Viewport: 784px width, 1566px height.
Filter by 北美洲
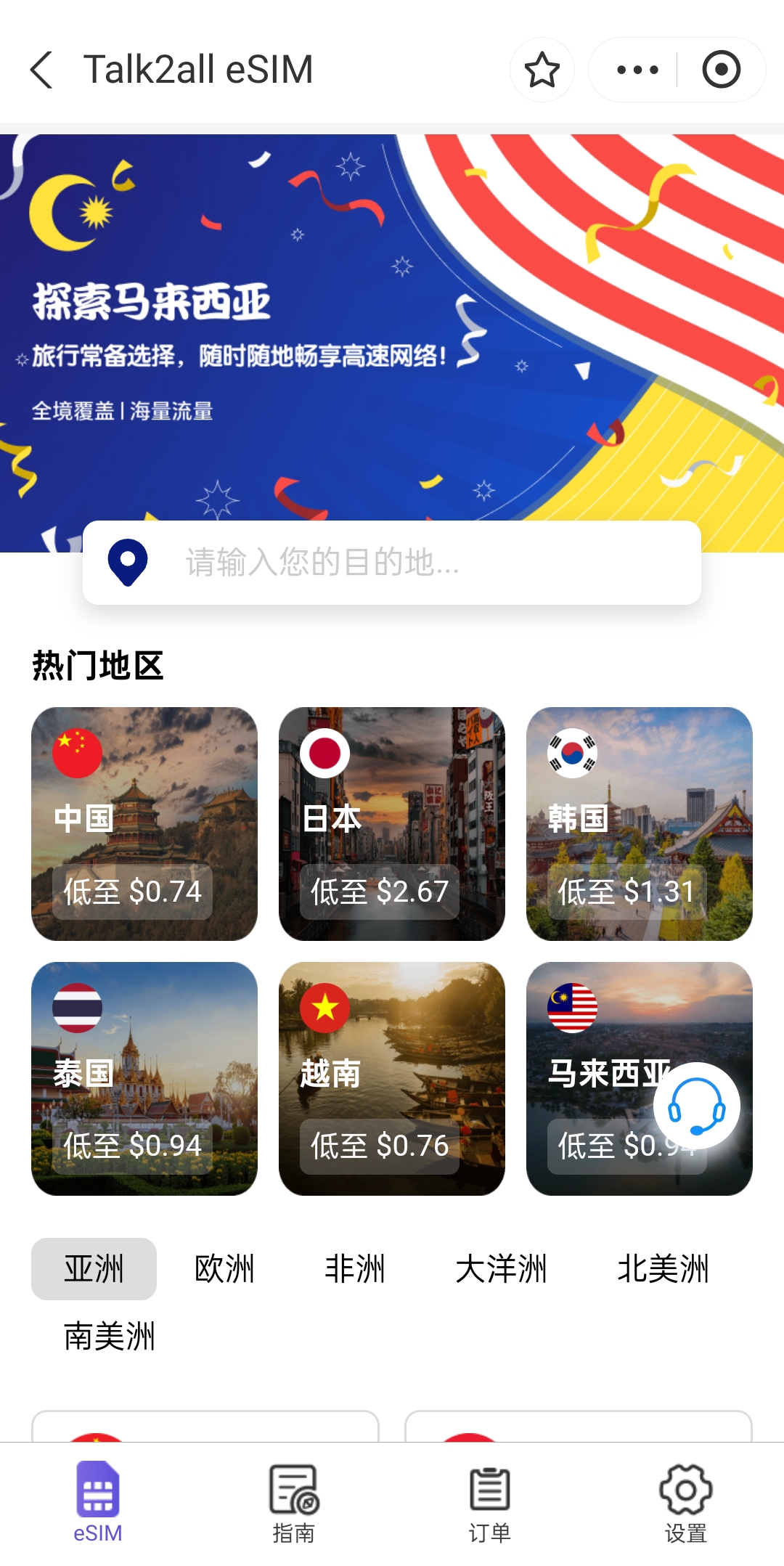click(x=663, y=1269)
